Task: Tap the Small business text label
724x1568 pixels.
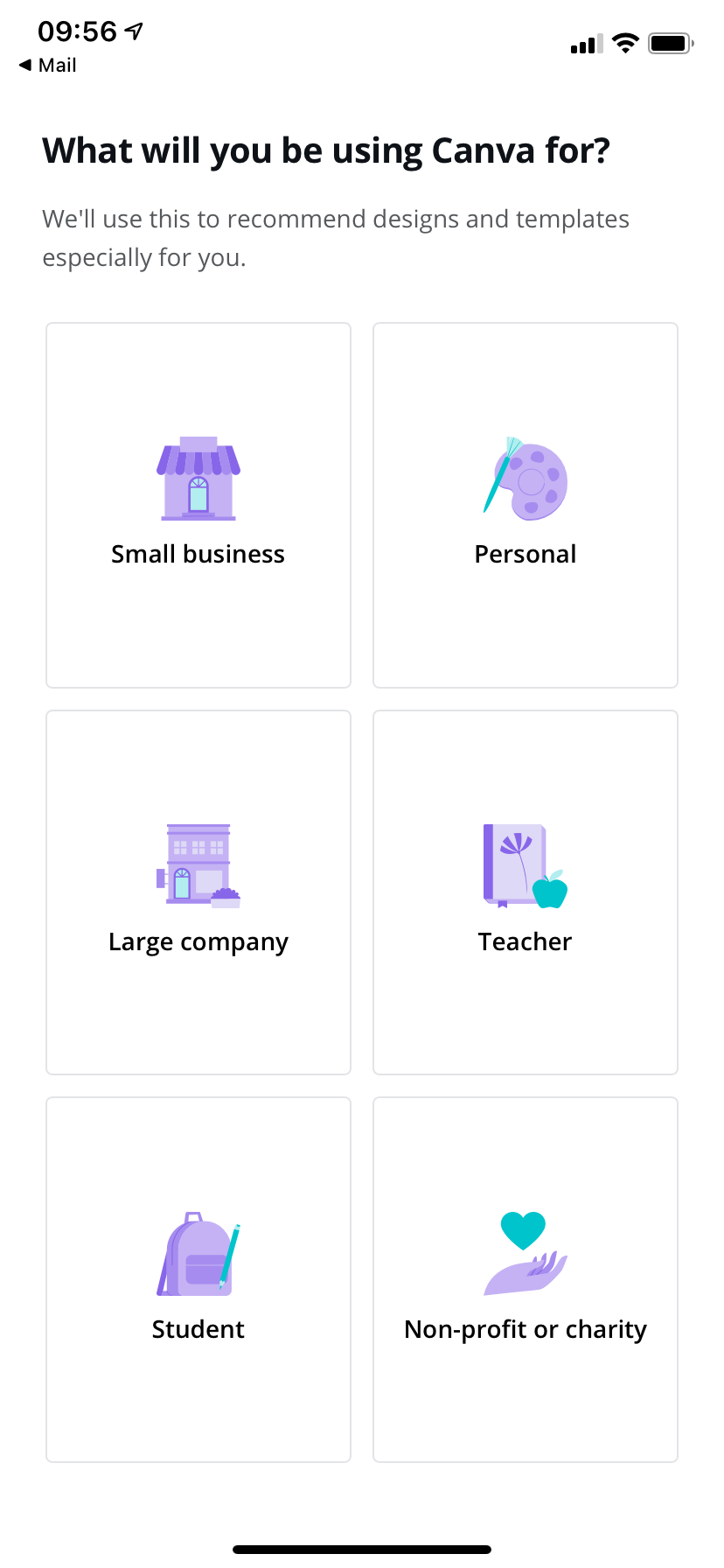Action: pyautogui.click(x=198, y=553)
